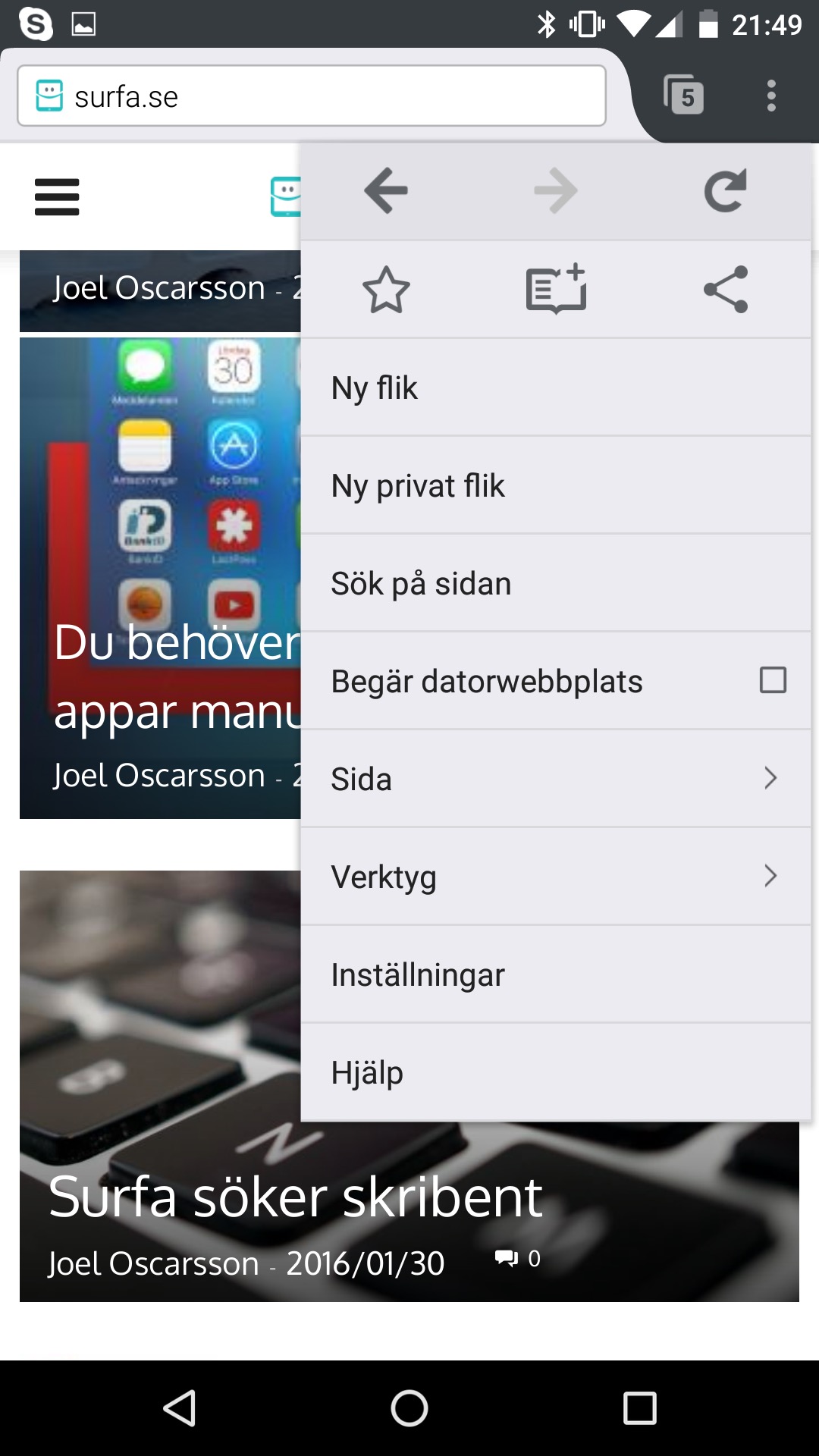Go to the Android home screen
This screenshot has height=1456, width=819.
[x=409, y=1409]
